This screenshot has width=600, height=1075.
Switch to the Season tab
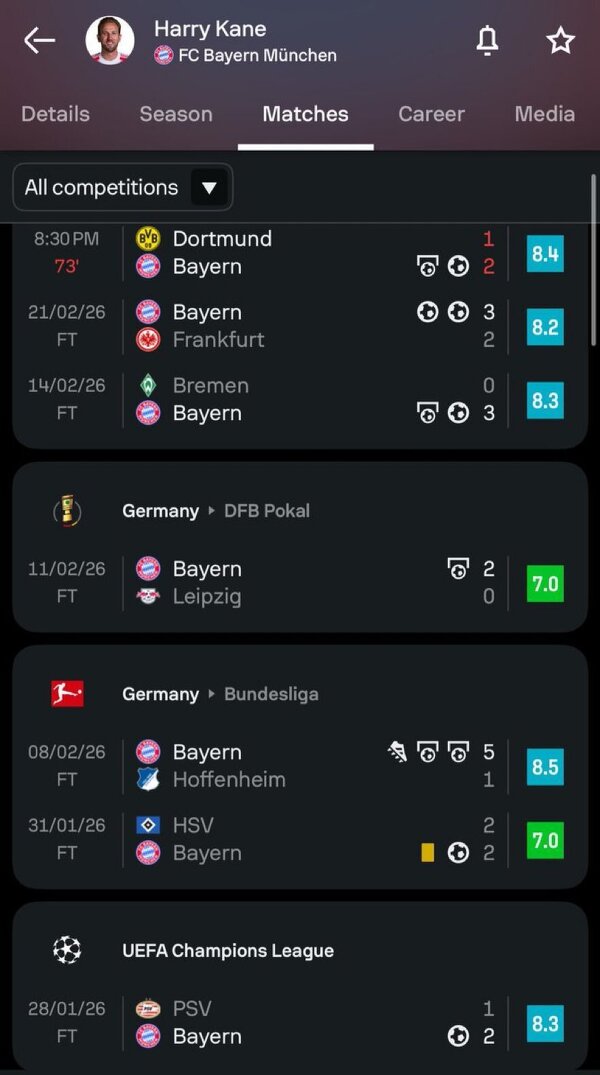(176, 114)
